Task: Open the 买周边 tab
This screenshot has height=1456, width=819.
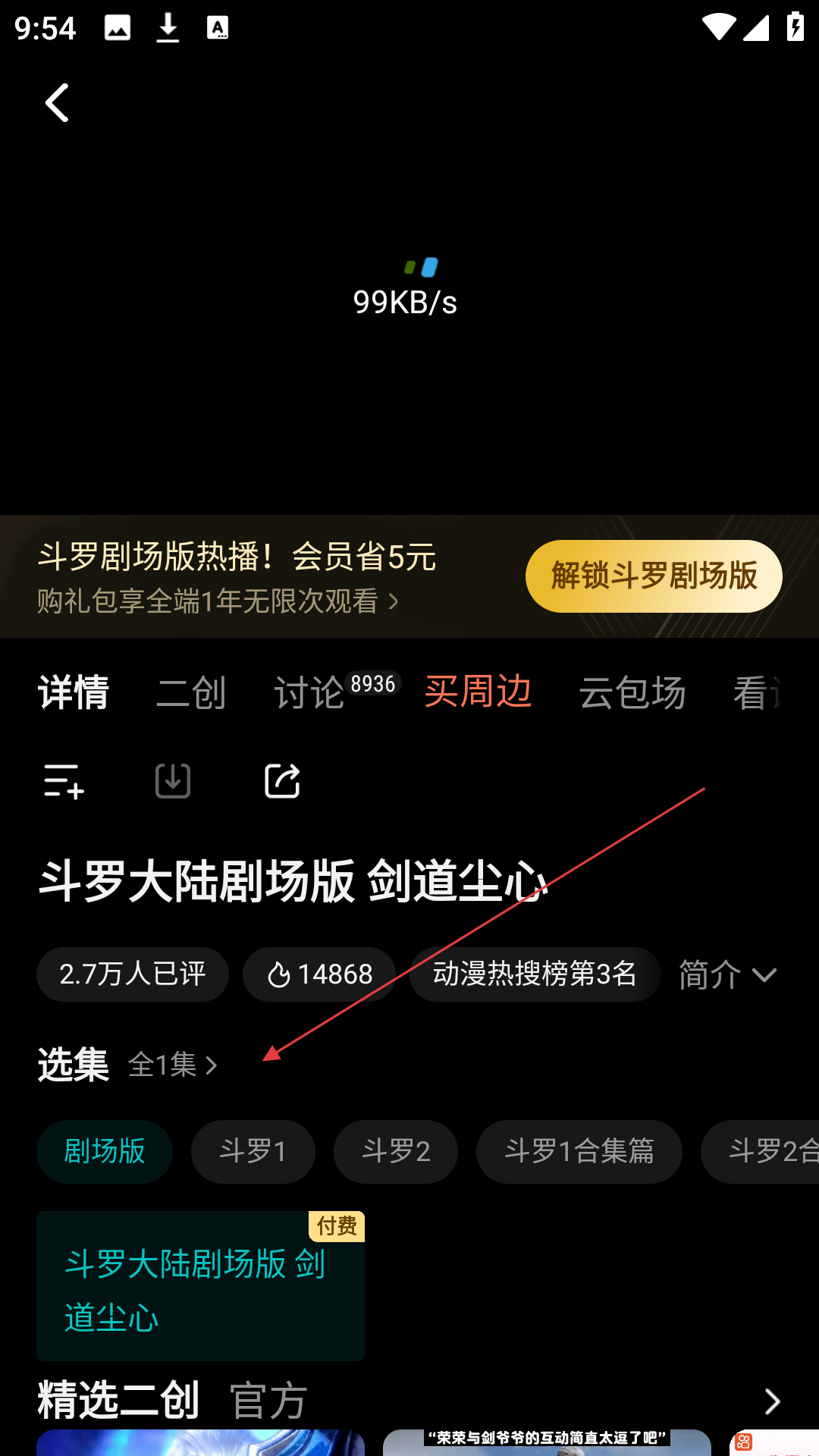Action: pos(479,692)
